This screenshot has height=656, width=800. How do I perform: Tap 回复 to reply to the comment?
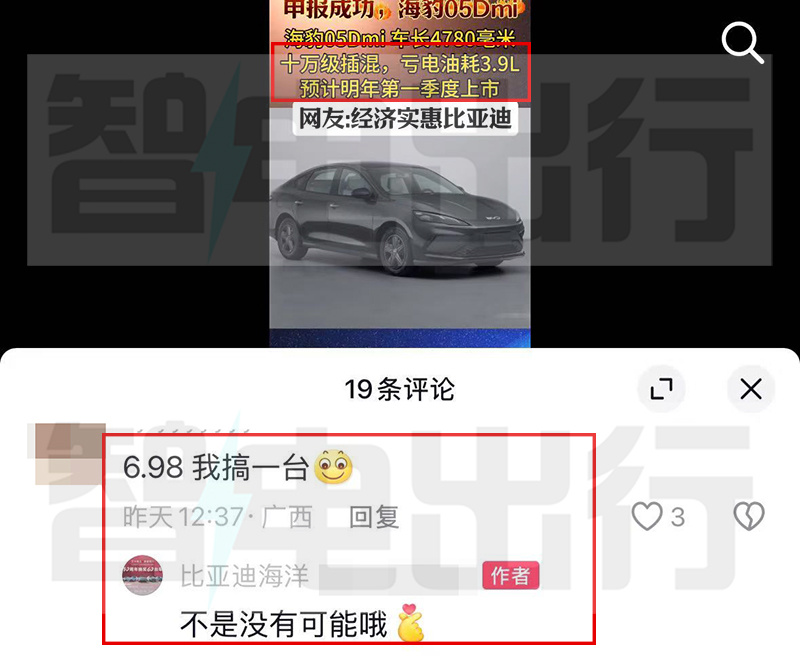click(374, 516)
